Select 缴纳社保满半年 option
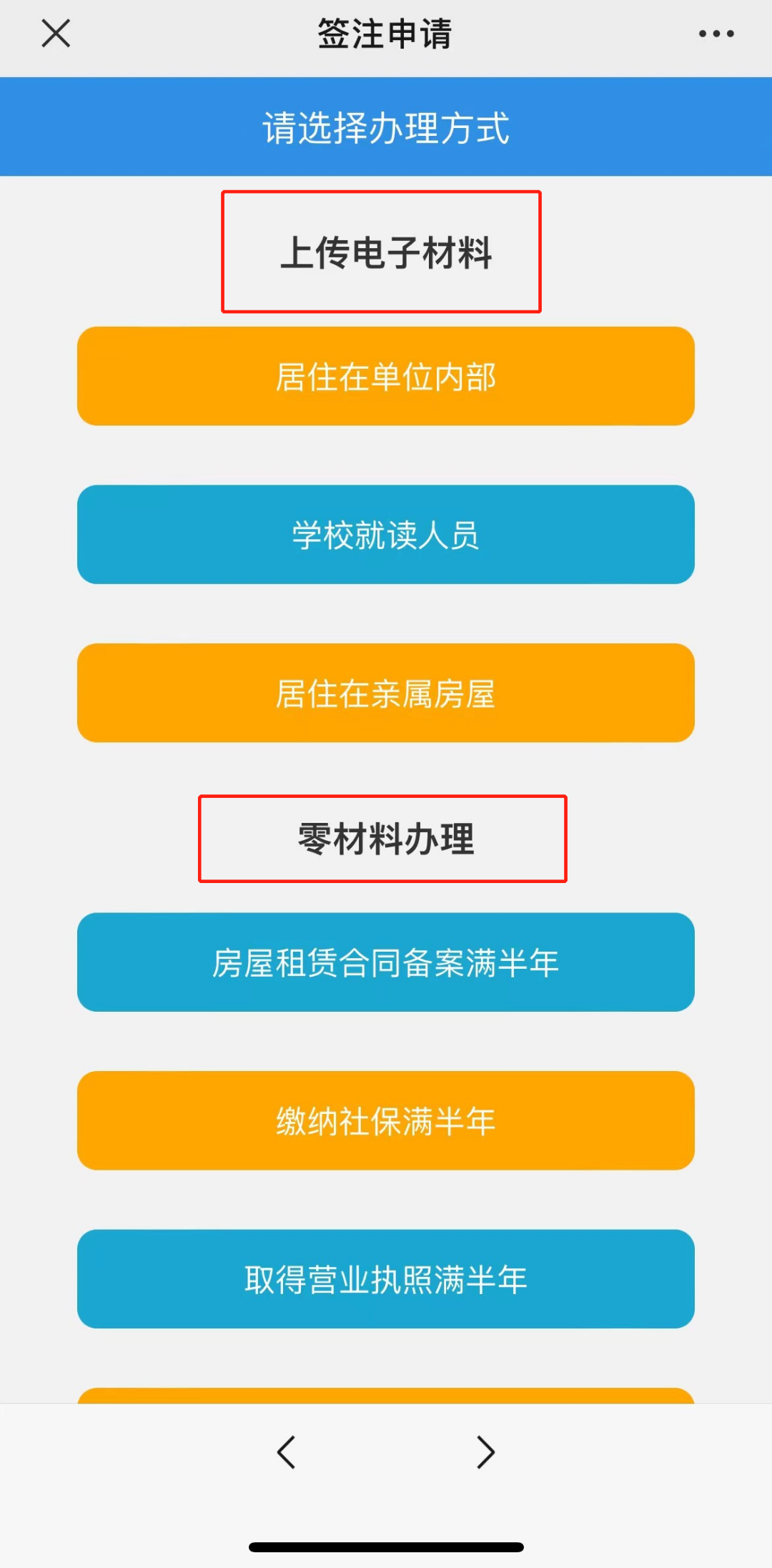 tap(386, 1120)
